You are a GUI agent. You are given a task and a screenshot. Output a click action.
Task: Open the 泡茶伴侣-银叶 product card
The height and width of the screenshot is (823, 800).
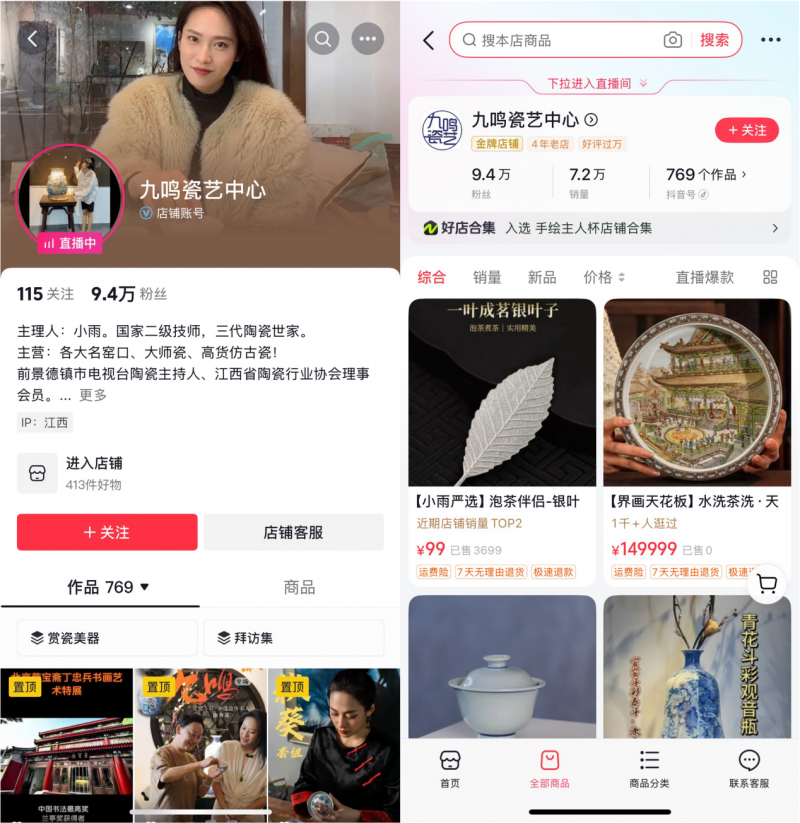[x=502, y=440]
